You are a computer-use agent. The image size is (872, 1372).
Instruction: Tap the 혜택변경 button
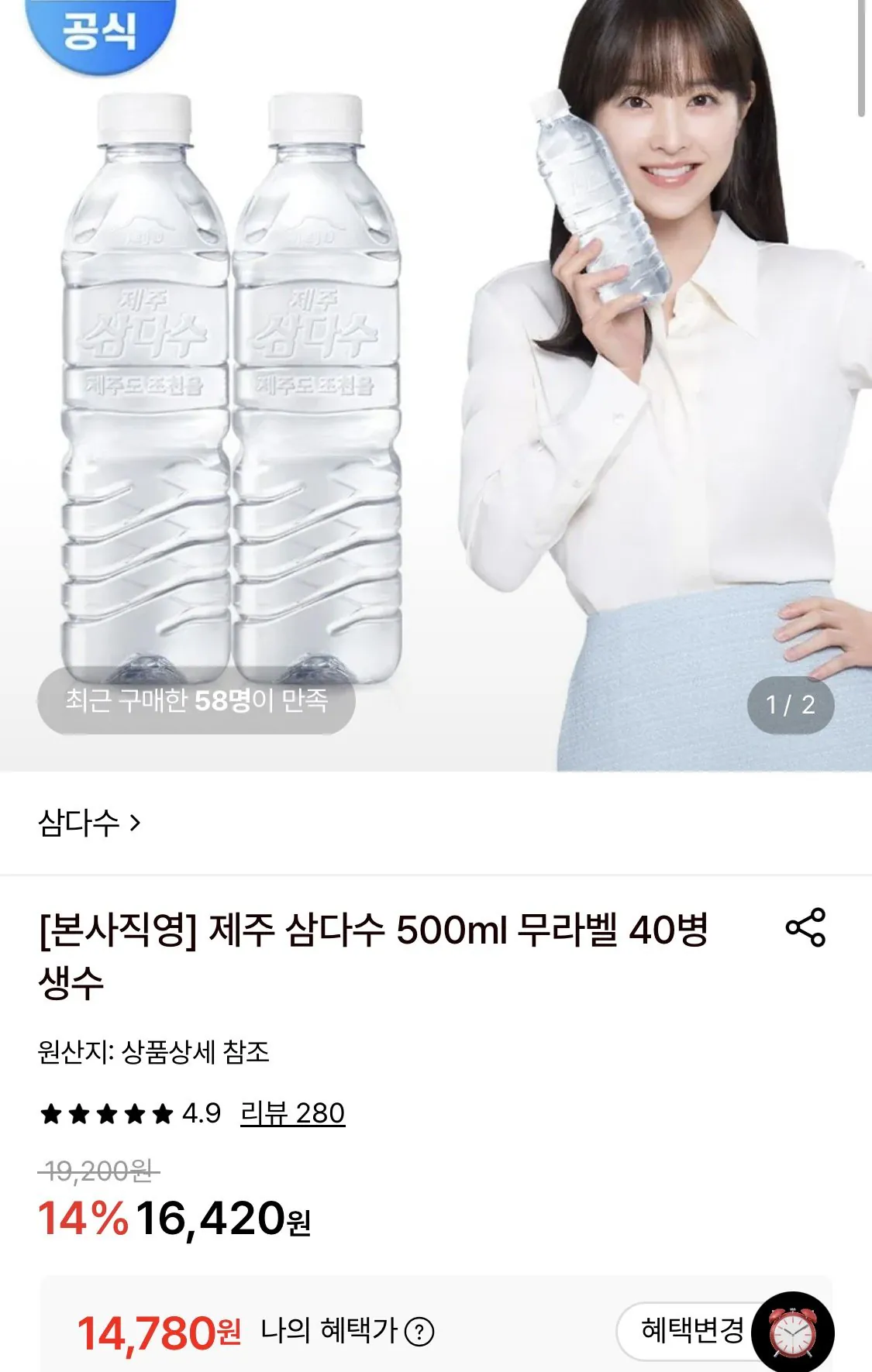692,1331
